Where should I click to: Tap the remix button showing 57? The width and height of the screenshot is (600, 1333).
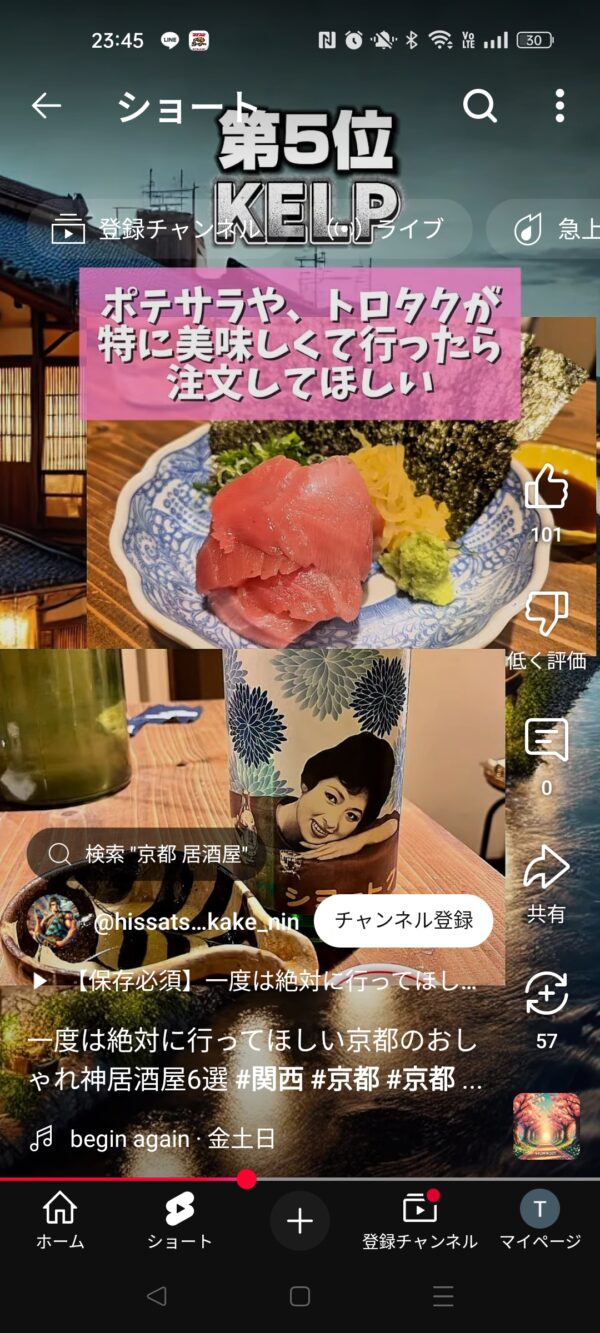coord(546,994)
